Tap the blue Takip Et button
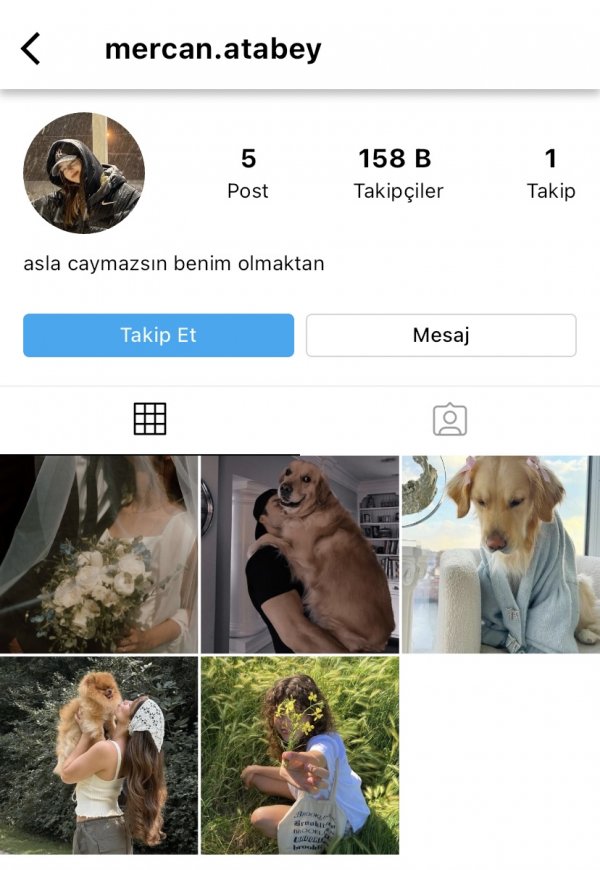This screenshot has width=600, height=870. (158, 335)
